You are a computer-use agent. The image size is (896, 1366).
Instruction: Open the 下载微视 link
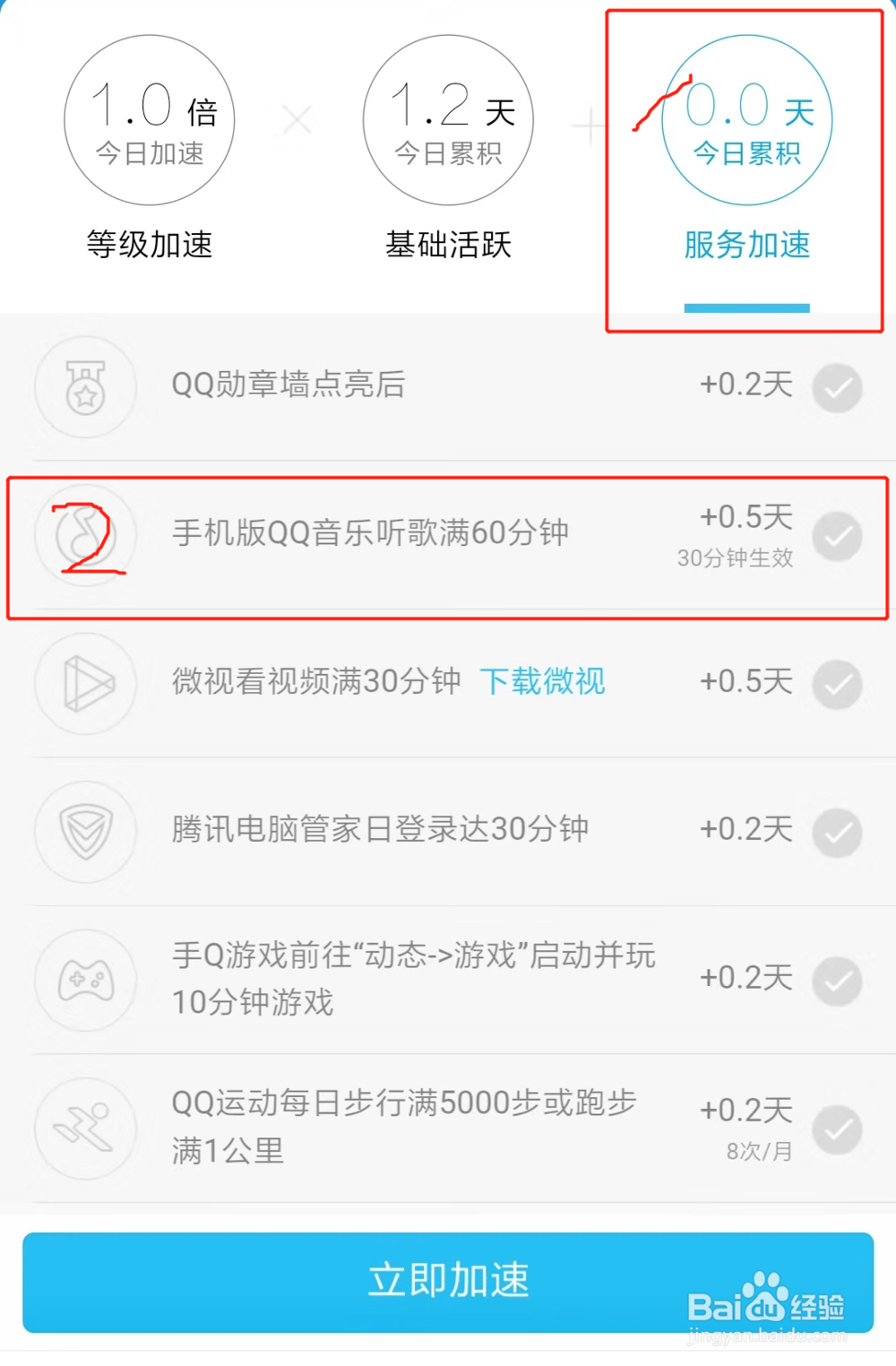(x=543, y=682)
